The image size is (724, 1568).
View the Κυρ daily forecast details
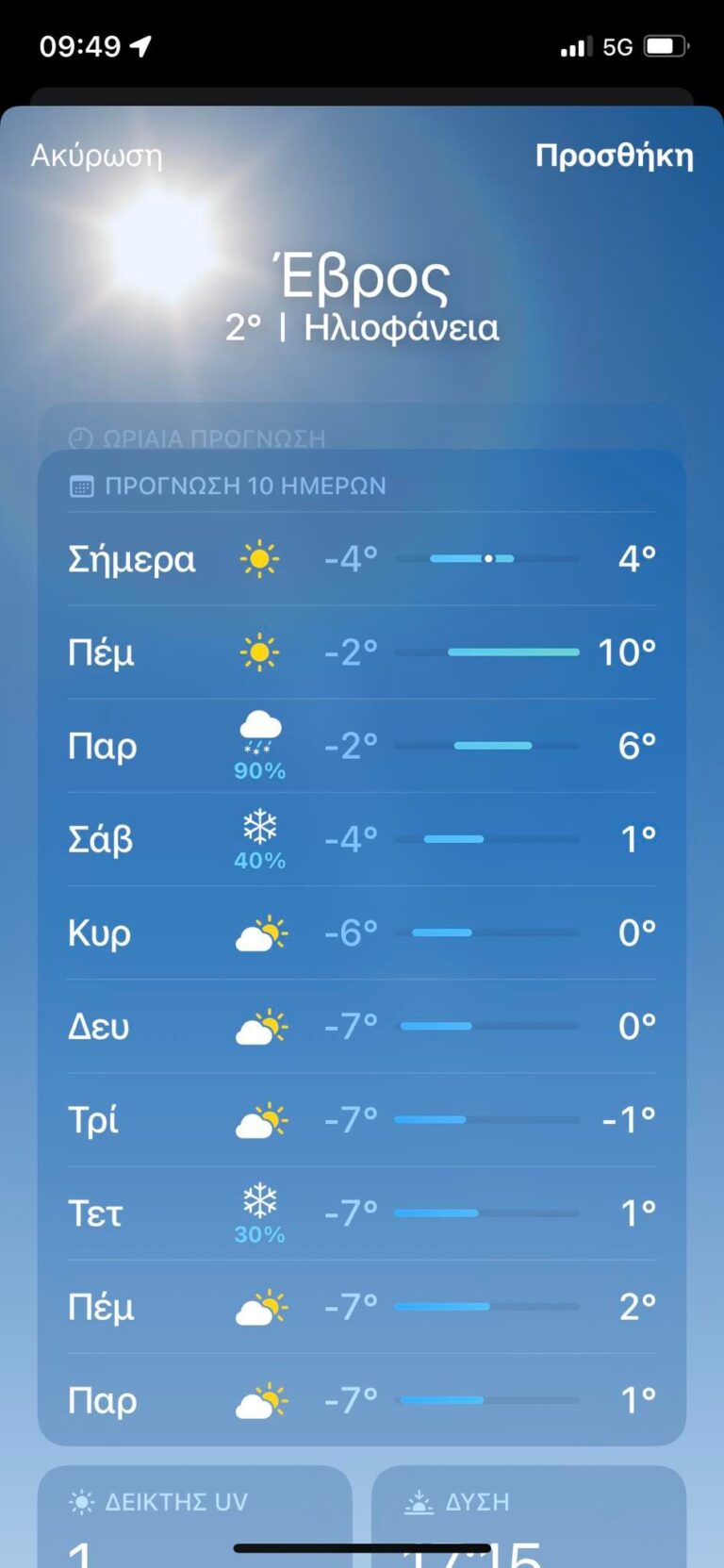click(x=362, y=933)
